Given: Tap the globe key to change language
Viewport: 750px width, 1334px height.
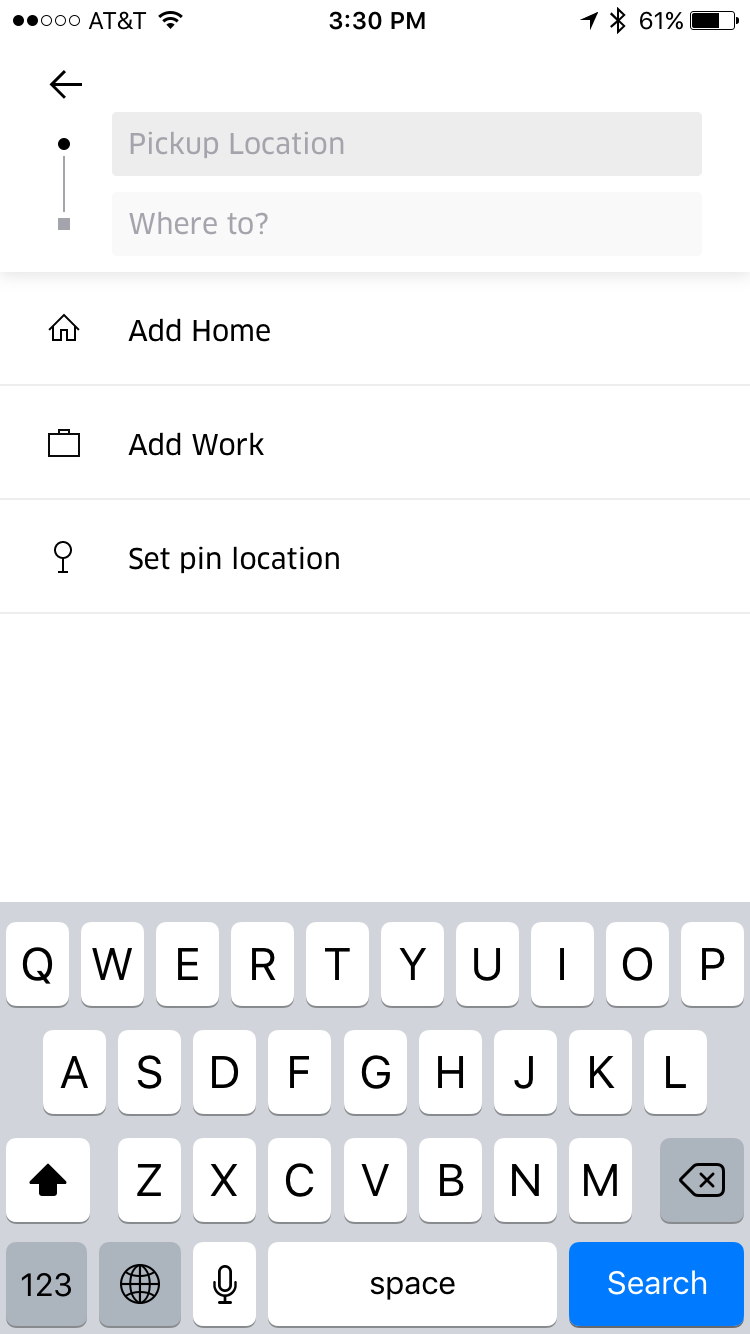Looking at the screenshot, I should (x=140, y=1283).
